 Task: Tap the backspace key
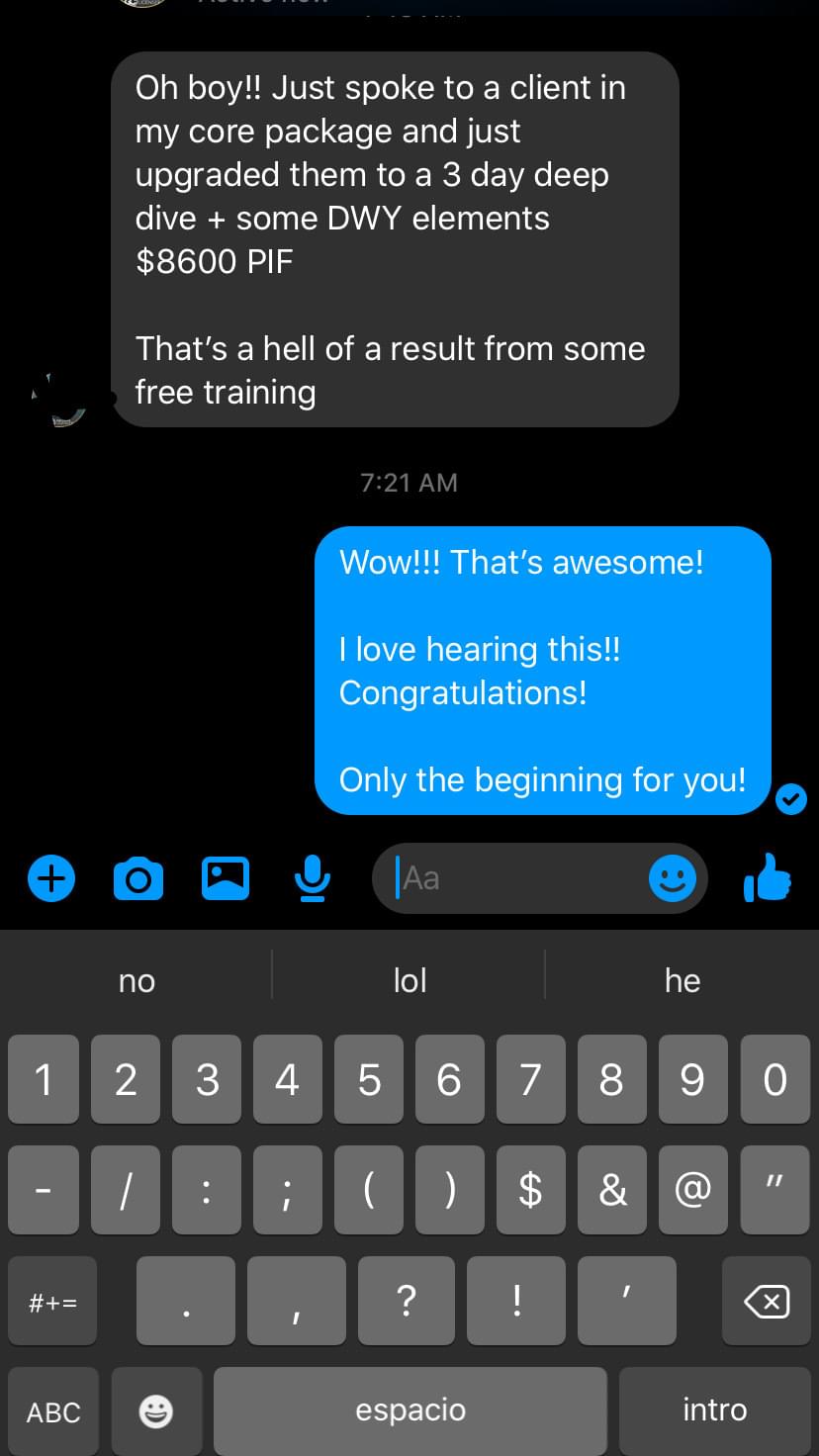click(767, 1301)
